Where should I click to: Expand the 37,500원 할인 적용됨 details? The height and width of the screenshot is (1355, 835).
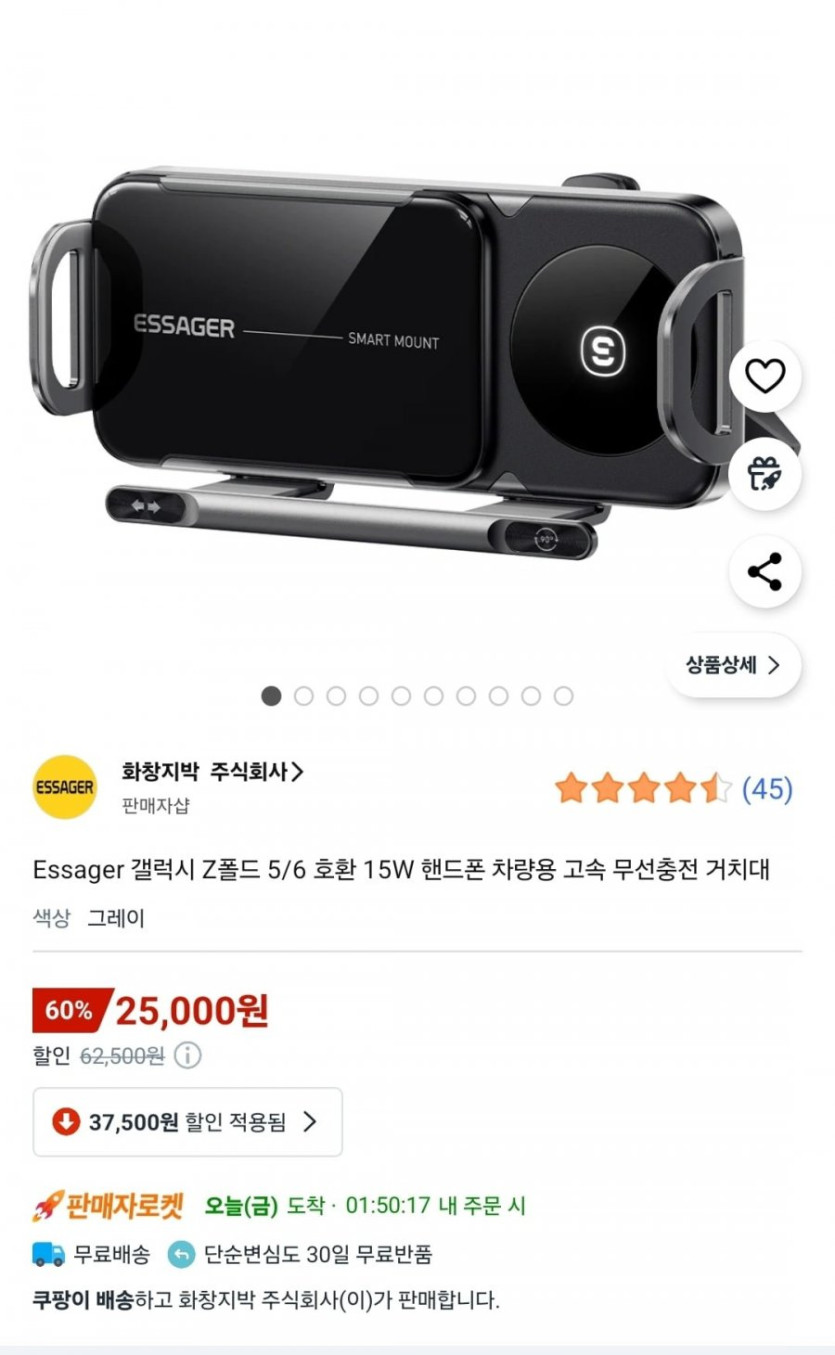click(x=188, y=1122)
